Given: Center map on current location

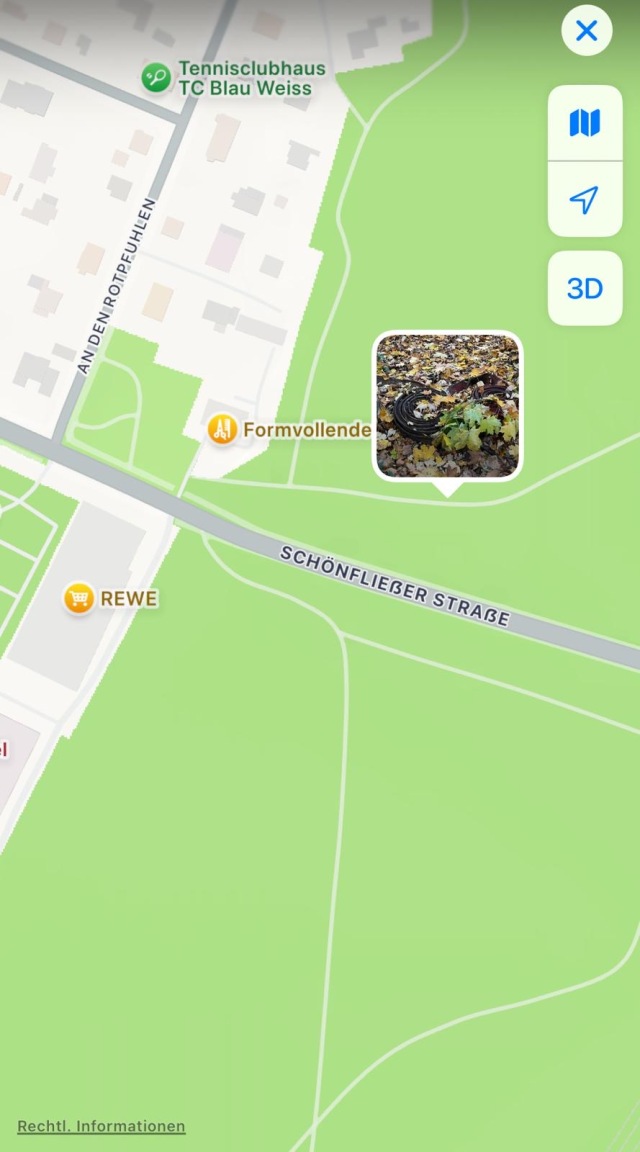Looking at the screenshot, I should [585, 200].
